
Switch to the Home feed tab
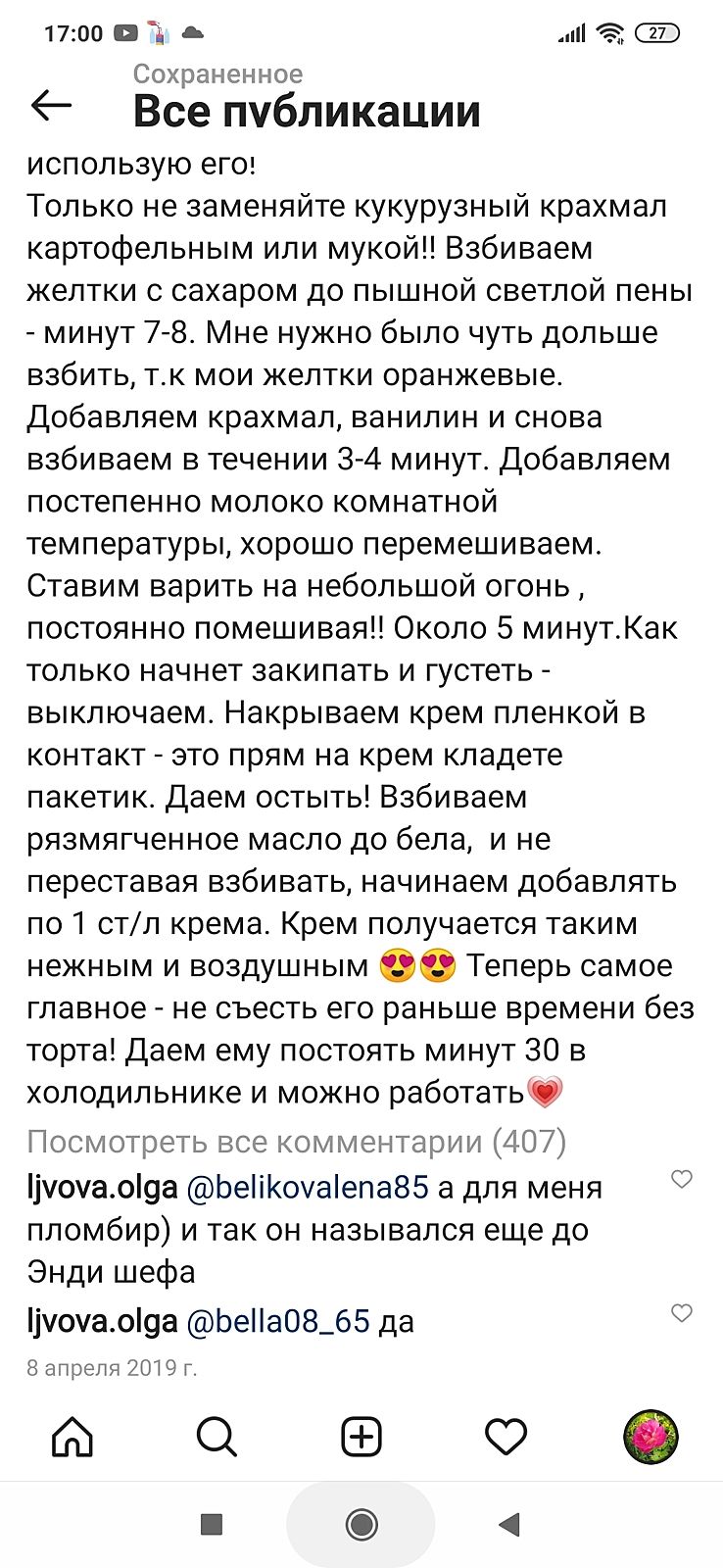[72, 1438]
